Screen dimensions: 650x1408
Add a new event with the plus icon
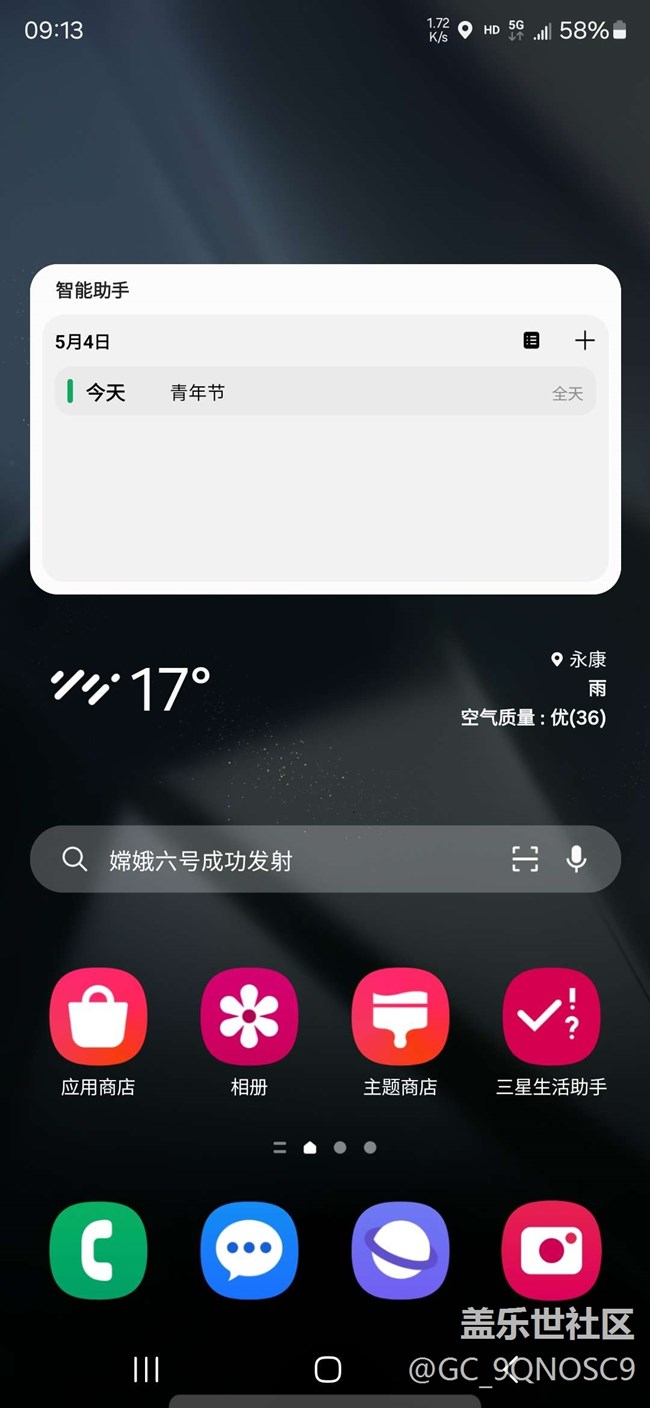coord(585,341)
